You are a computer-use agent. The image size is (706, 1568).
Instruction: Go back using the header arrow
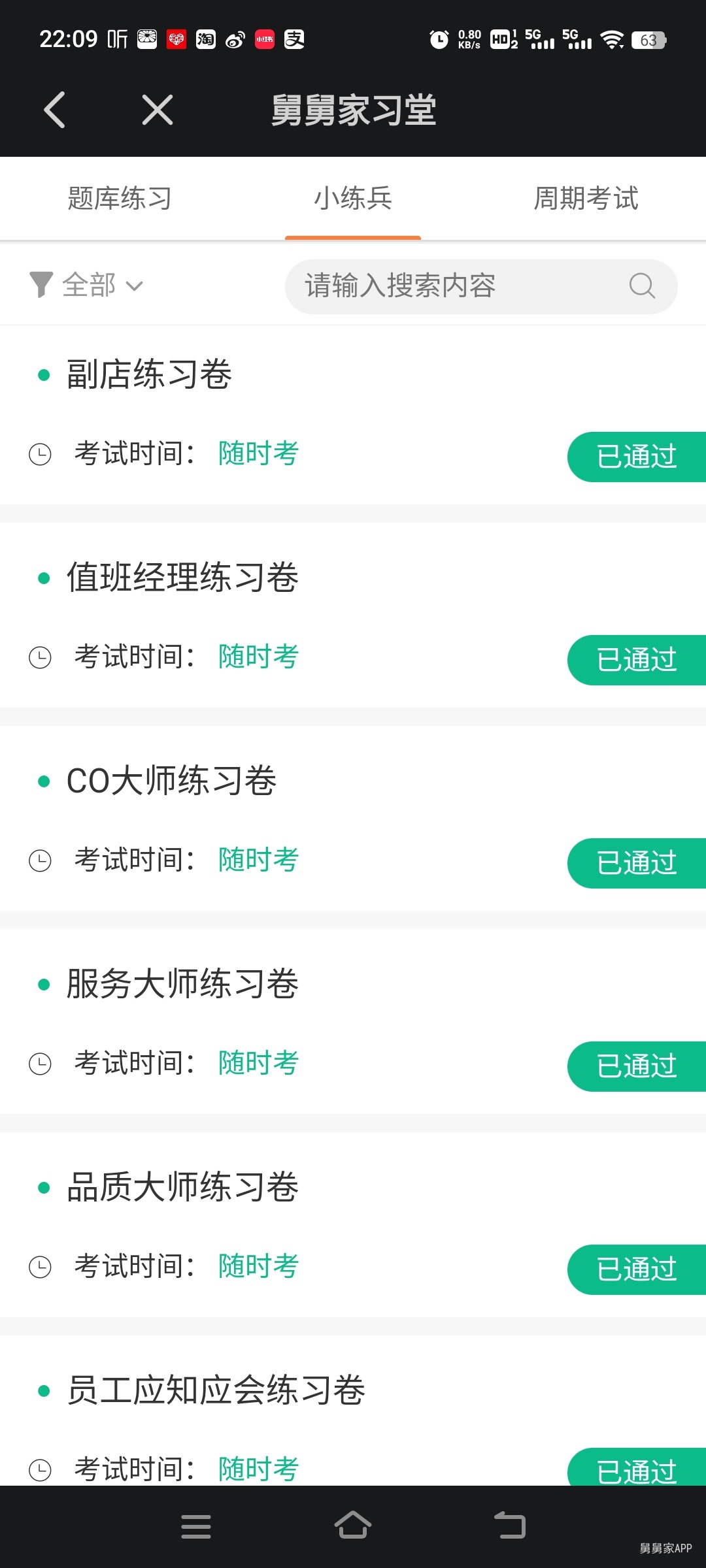[55, 110]
